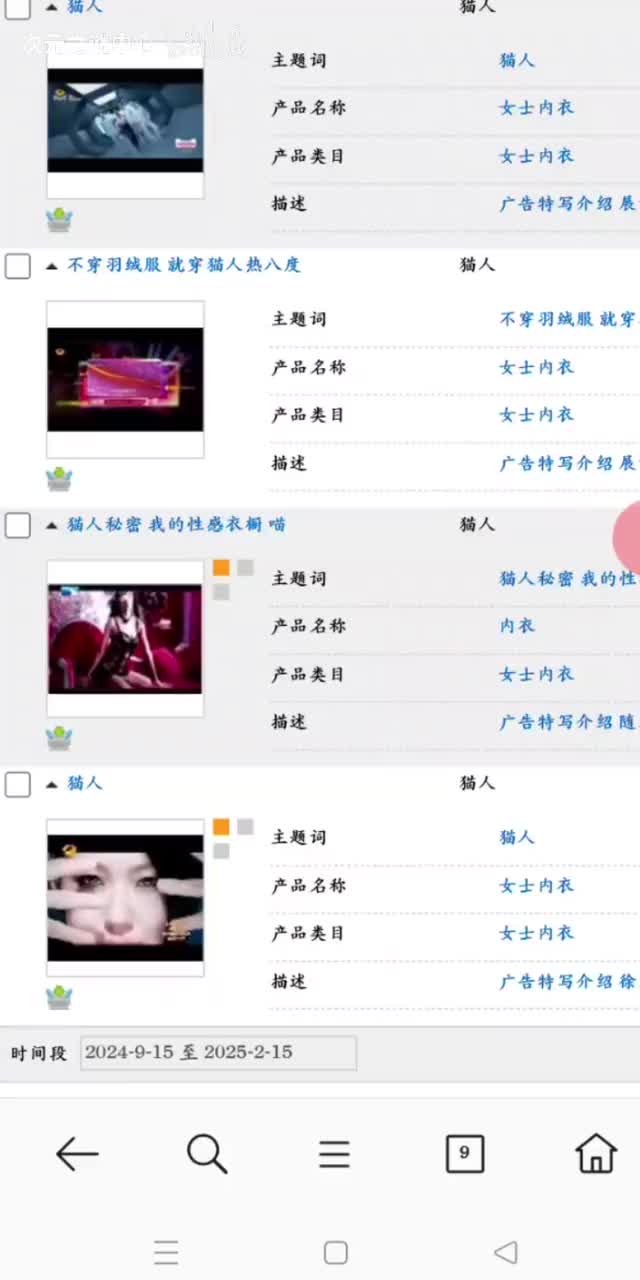Screen dimensions: 640x1280
Task: Go back with the browser back arrow
Action: click(x=77, y=1155)
